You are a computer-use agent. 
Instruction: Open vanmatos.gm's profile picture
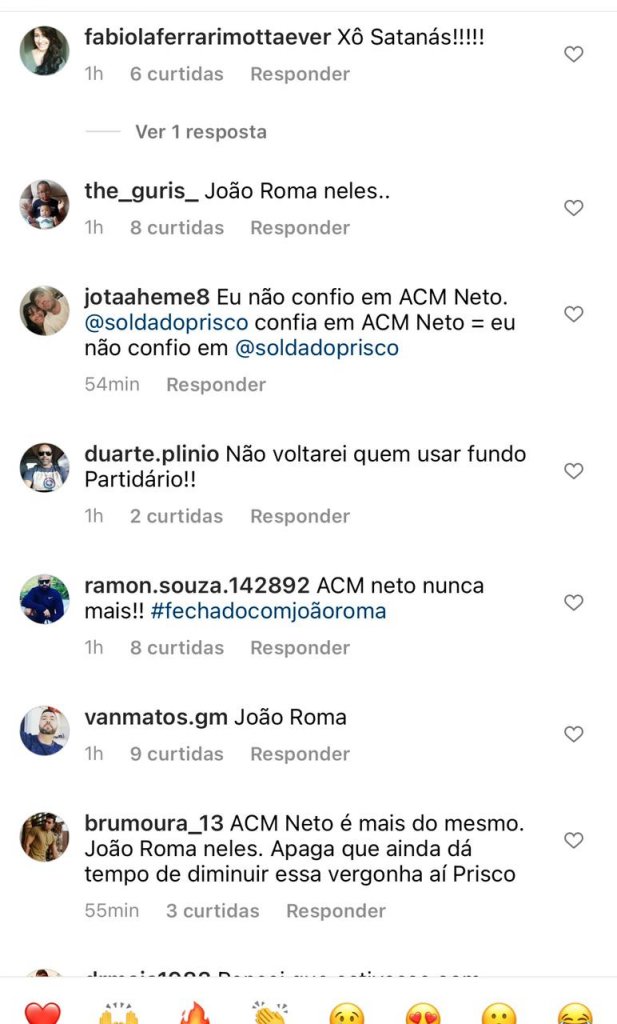[x=45, y=731]
